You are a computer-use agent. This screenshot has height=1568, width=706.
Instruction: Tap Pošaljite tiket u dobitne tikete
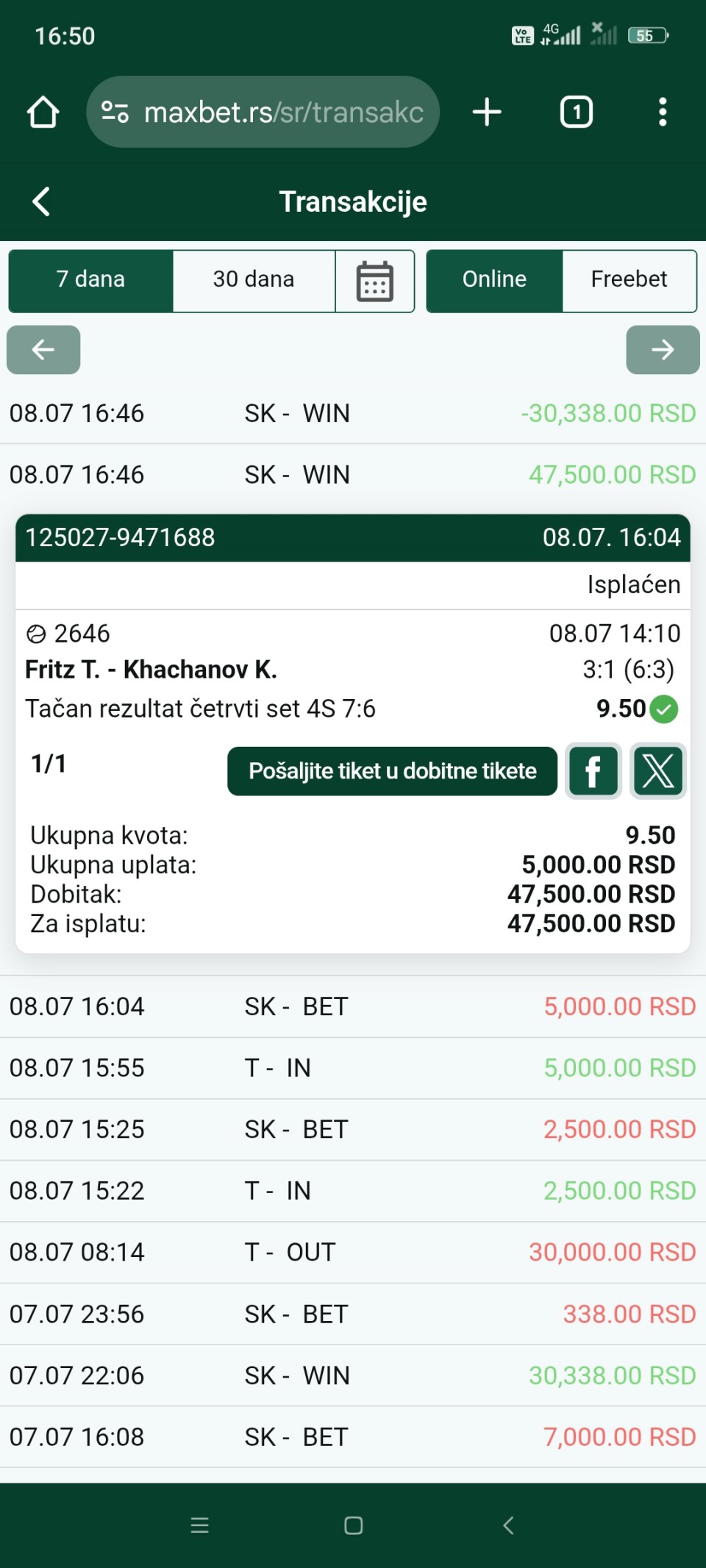393,771
